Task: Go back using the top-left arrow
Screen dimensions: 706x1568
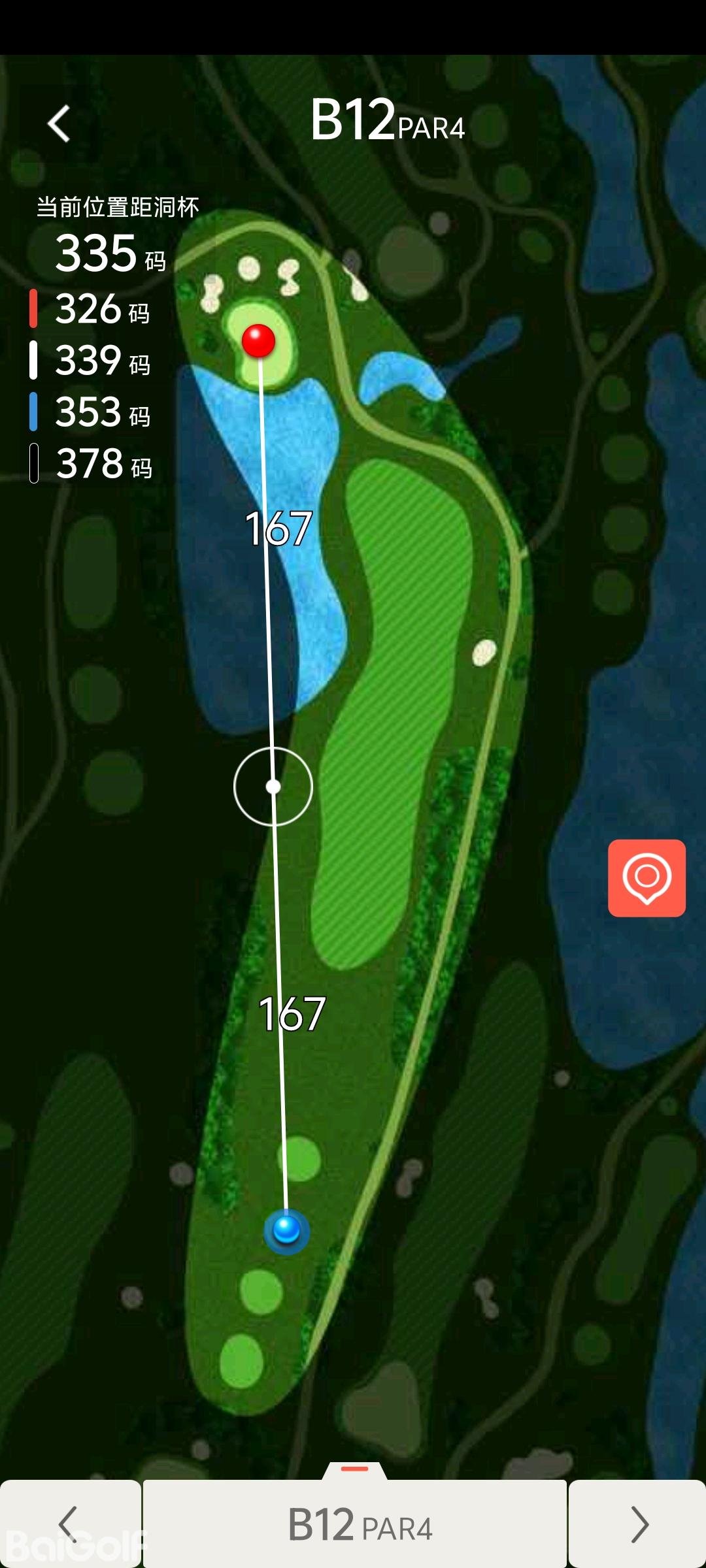Action: pyautogui.click(x=59, y=123)
